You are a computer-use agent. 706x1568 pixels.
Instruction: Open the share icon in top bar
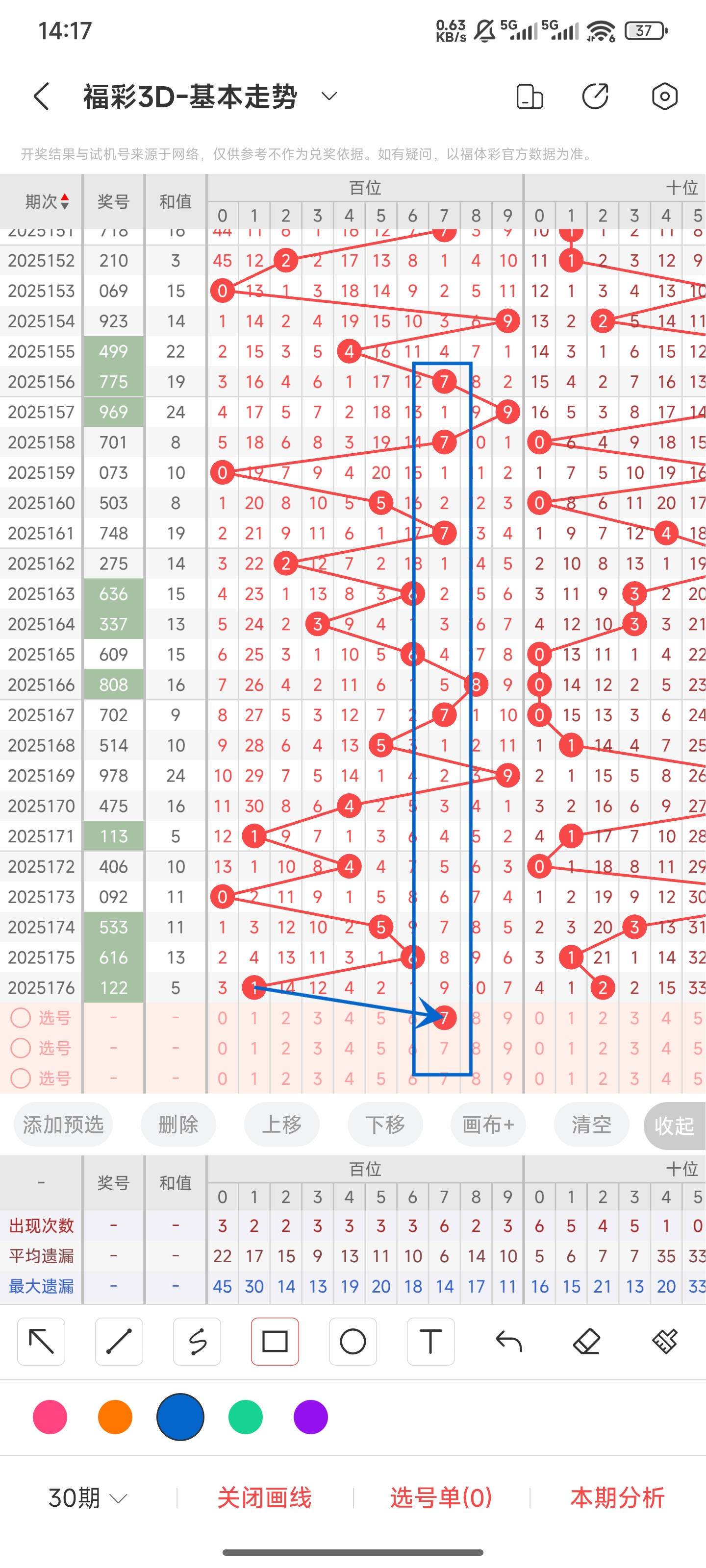[595, 96]
